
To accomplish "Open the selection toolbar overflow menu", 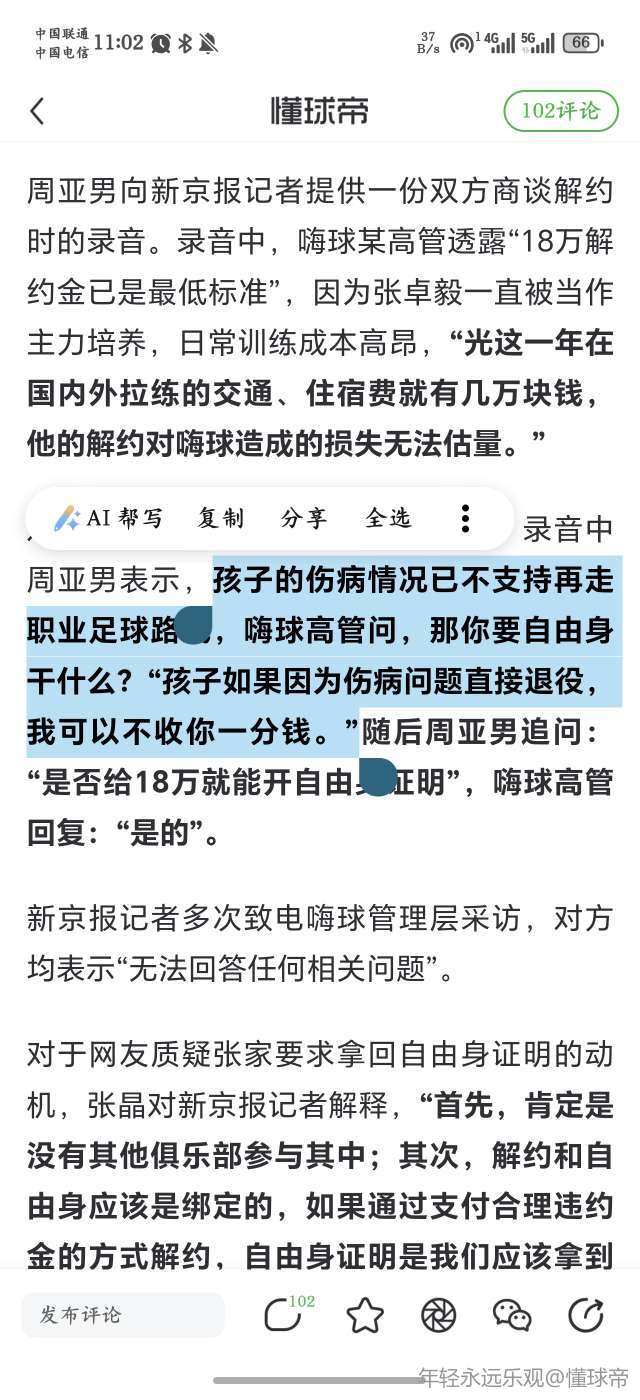I will (465, 518).
